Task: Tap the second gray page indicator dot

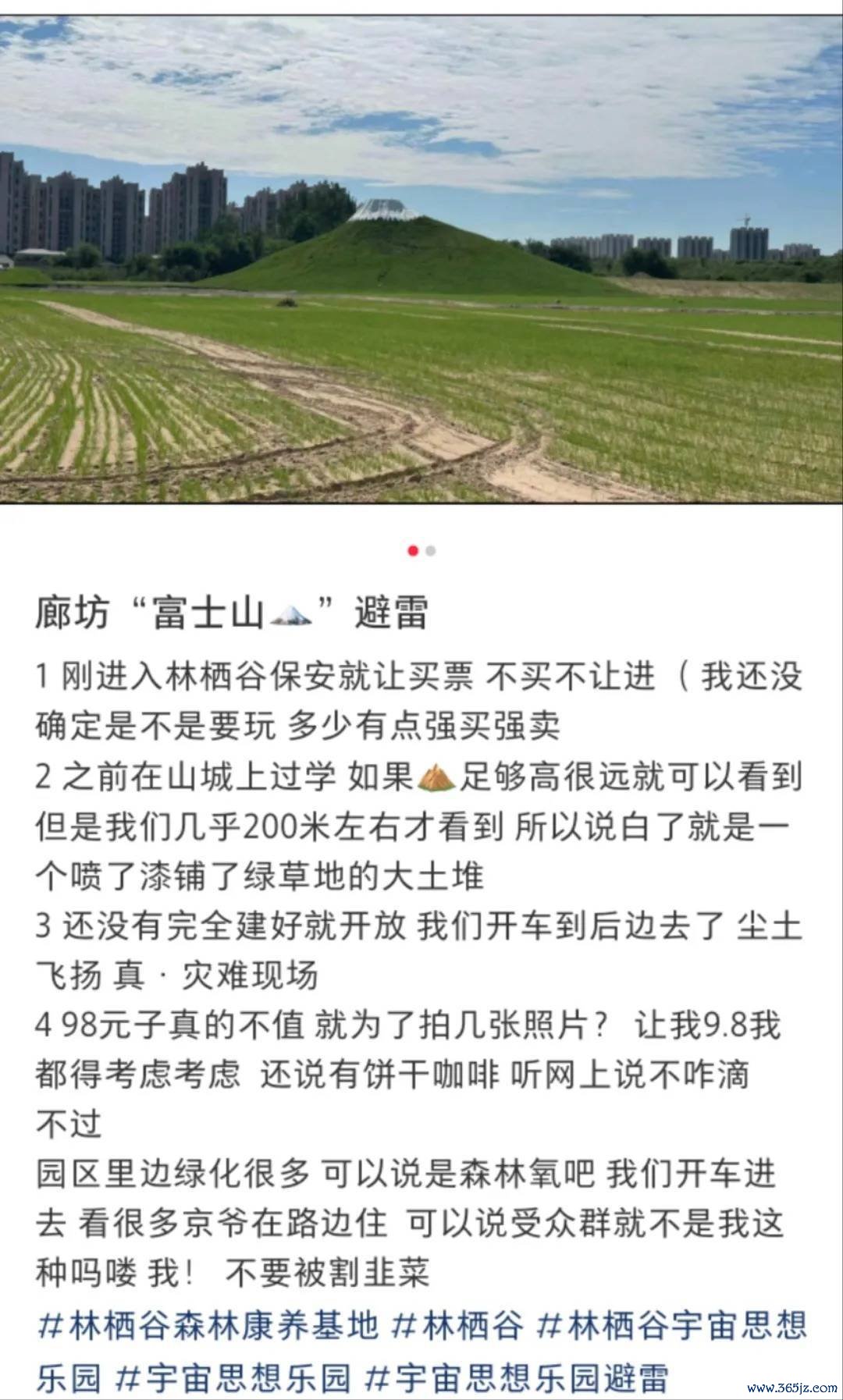Action: (431, 551)
